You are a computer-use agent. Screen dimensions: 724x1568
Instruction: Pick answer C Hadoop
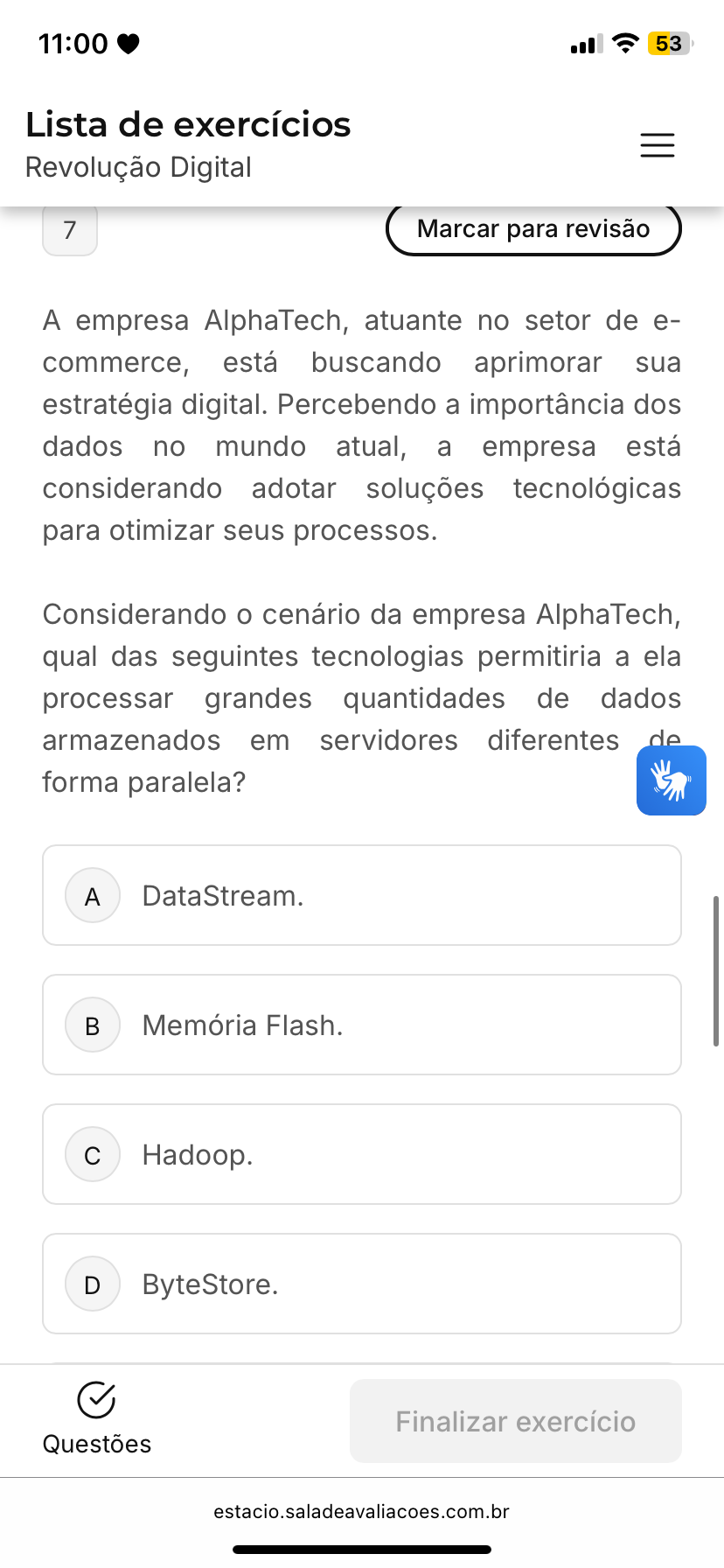361,1154
